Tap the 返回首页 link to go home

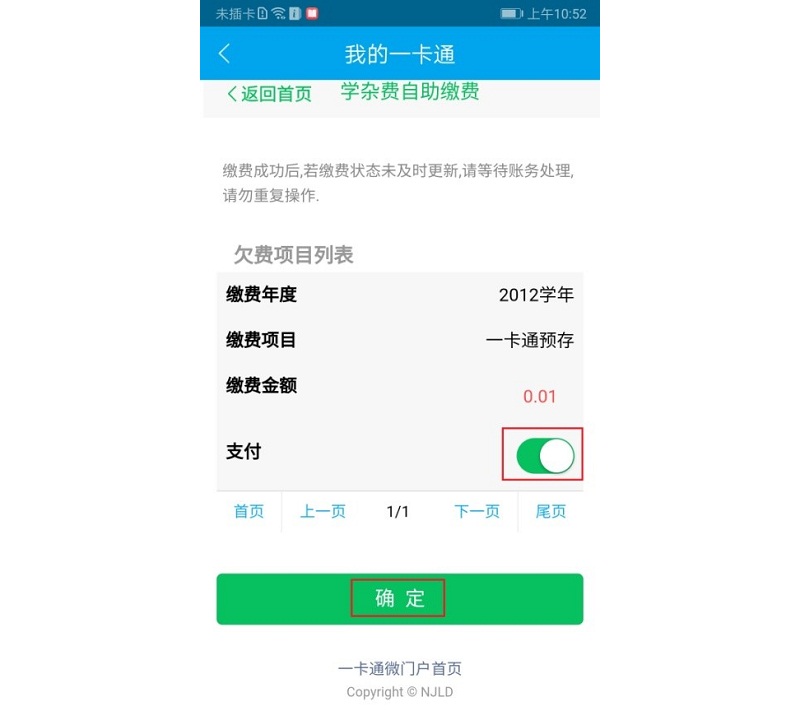[x=269, y=94]
